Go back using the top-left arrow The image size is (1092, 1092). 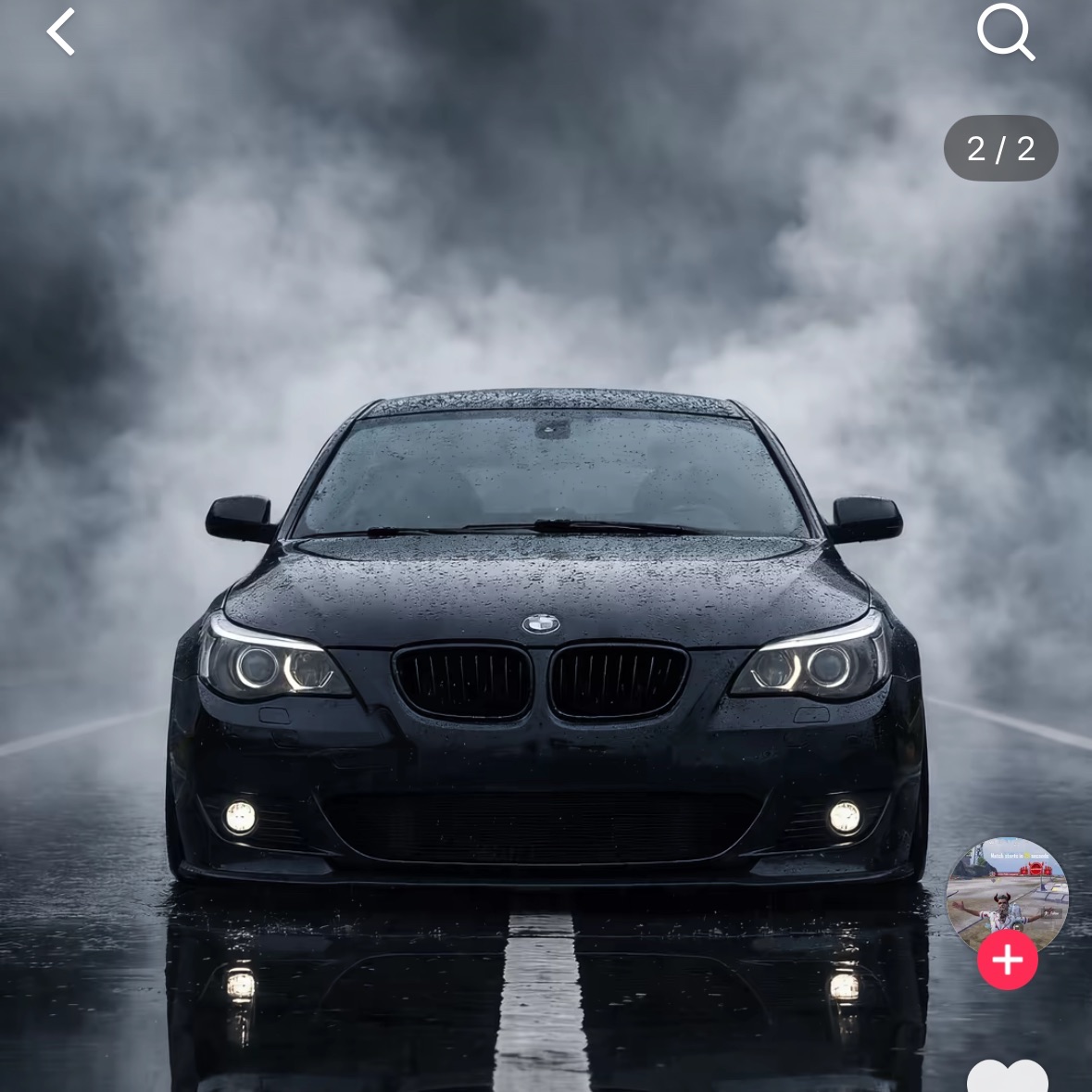click(61, 32)
